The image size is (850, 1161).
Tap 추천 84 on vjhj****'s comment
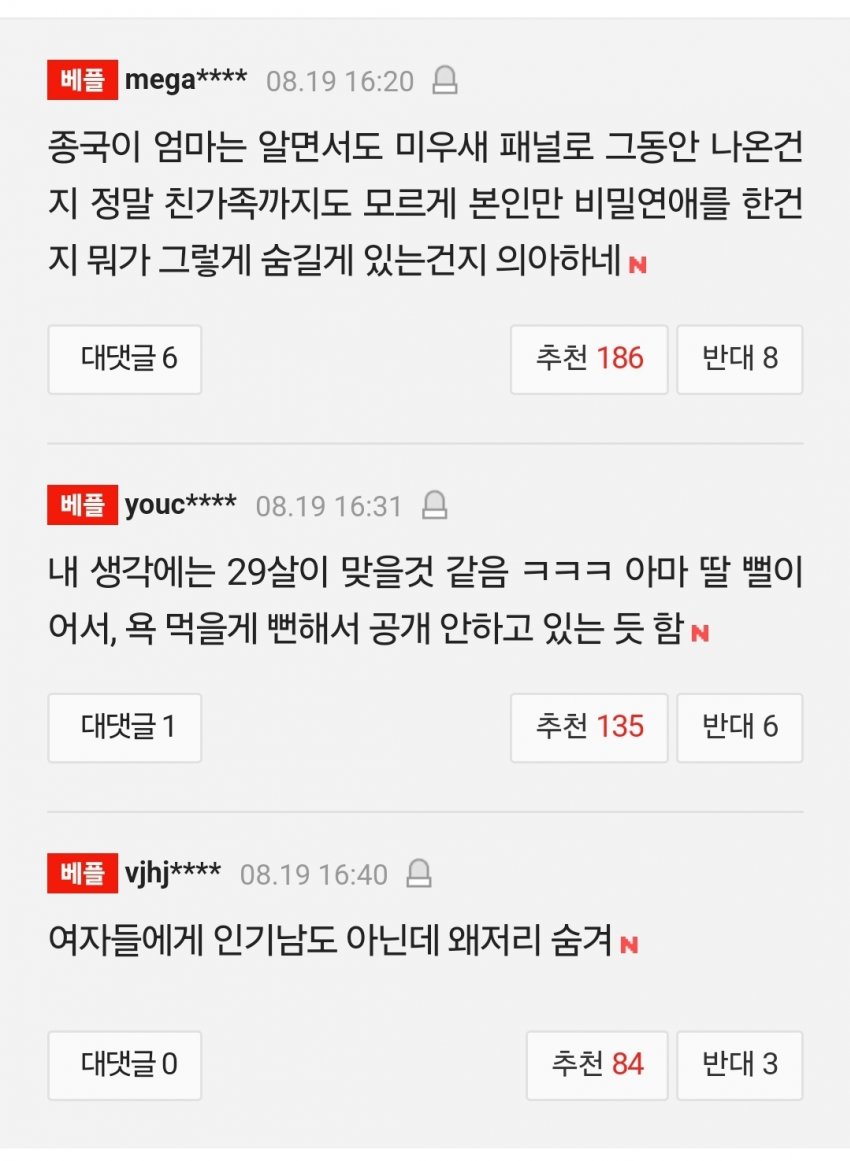(597, 1065)
